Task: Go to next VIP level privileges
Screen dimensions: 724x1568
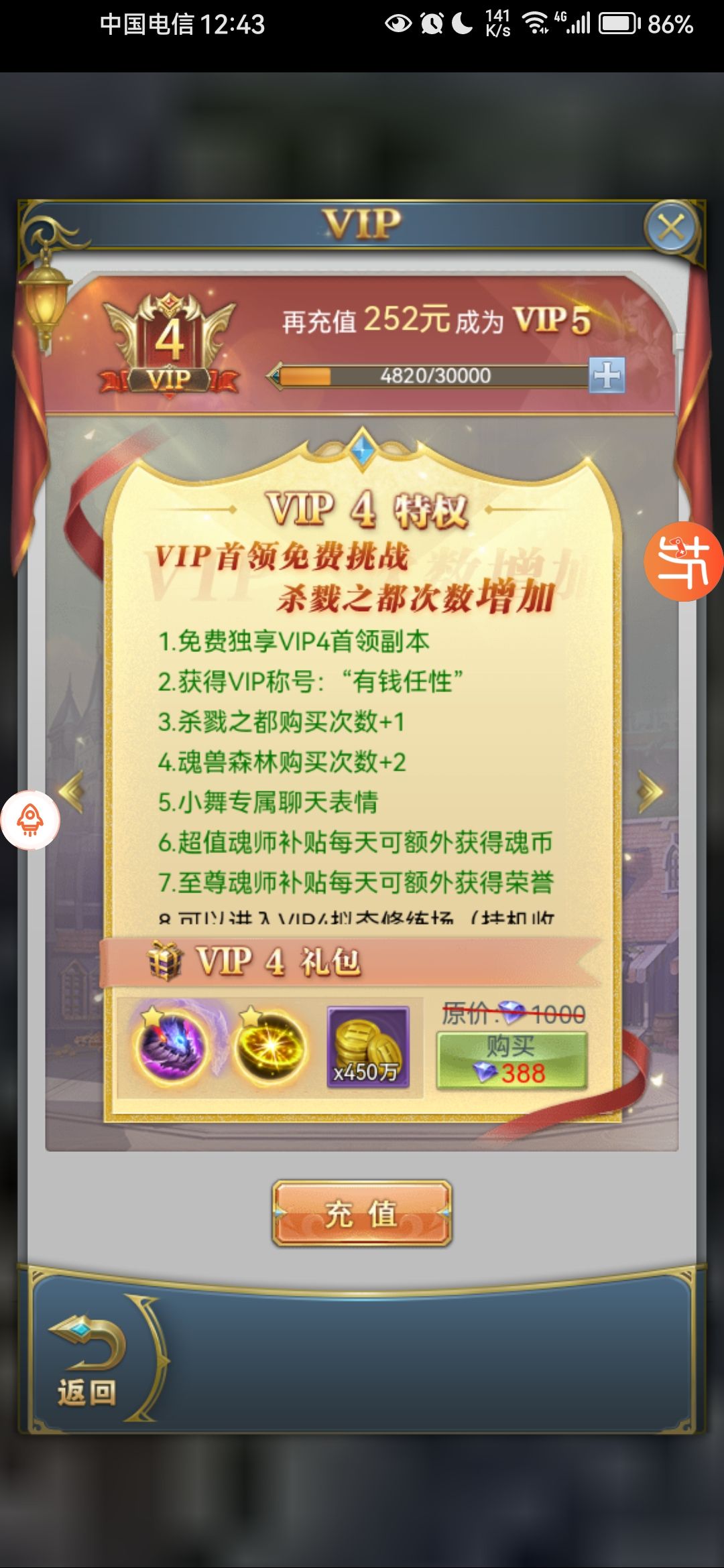Action: pyautogui.click(x=650, y=792)
